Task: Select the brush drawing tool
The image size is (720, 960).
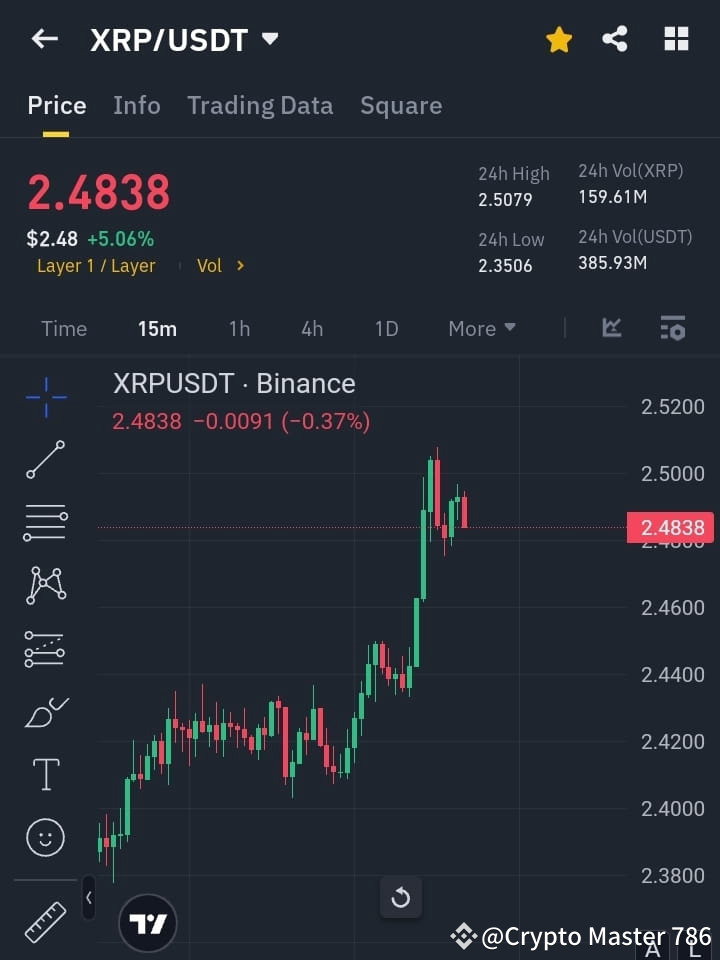Action: pyautogui.click(x=44, y=711)
